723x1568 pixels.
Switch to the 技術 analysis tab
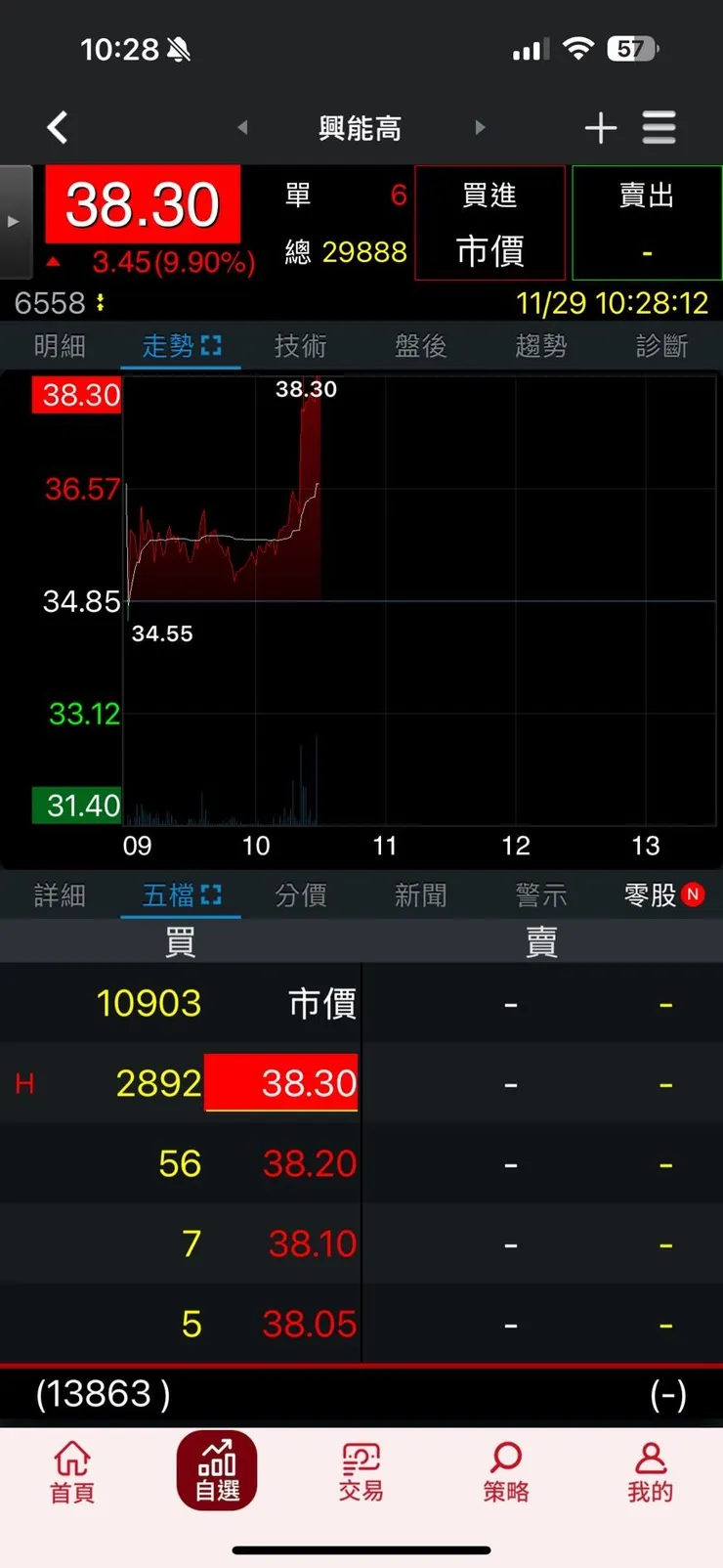coord(300,345)
